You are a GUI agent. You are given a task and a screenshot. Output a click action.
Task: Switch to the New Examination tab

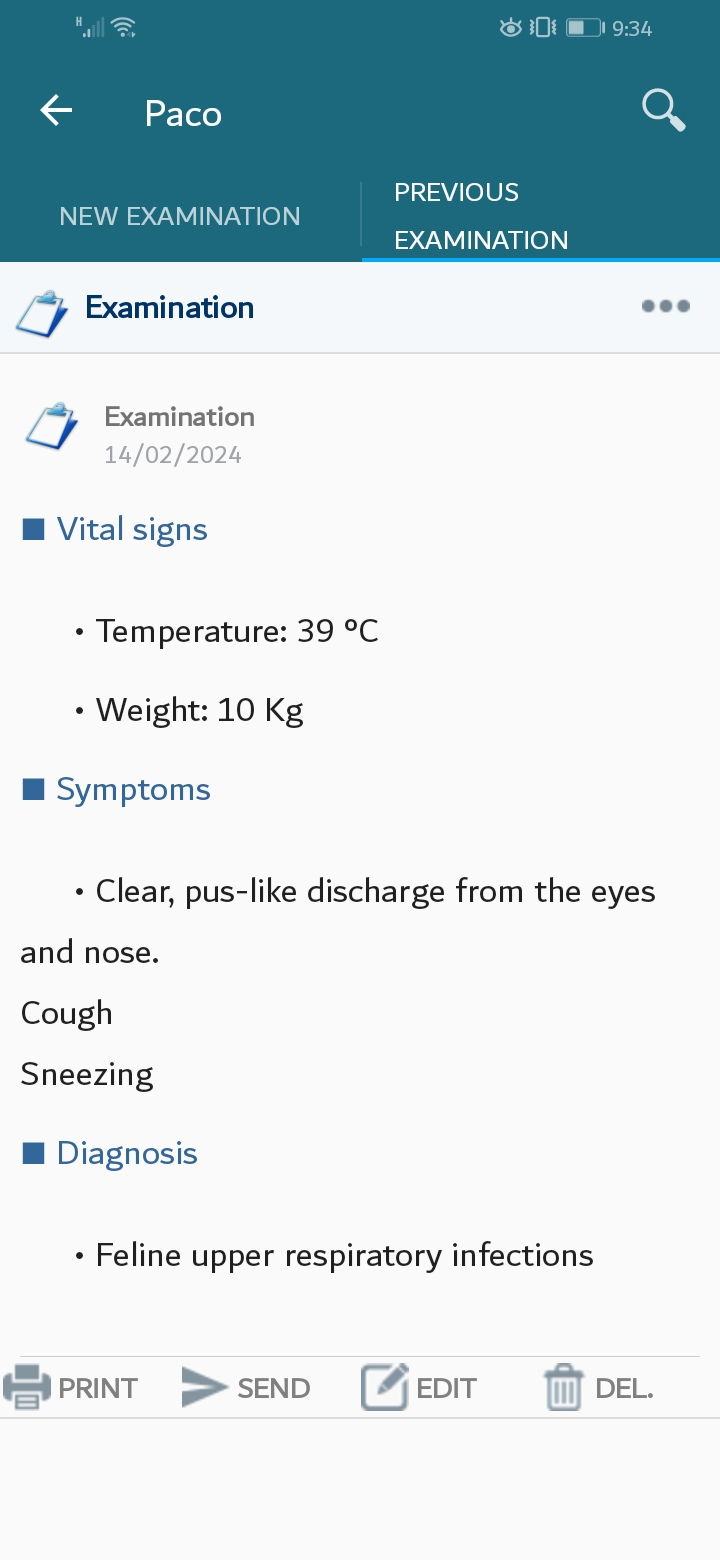point(180,216)
